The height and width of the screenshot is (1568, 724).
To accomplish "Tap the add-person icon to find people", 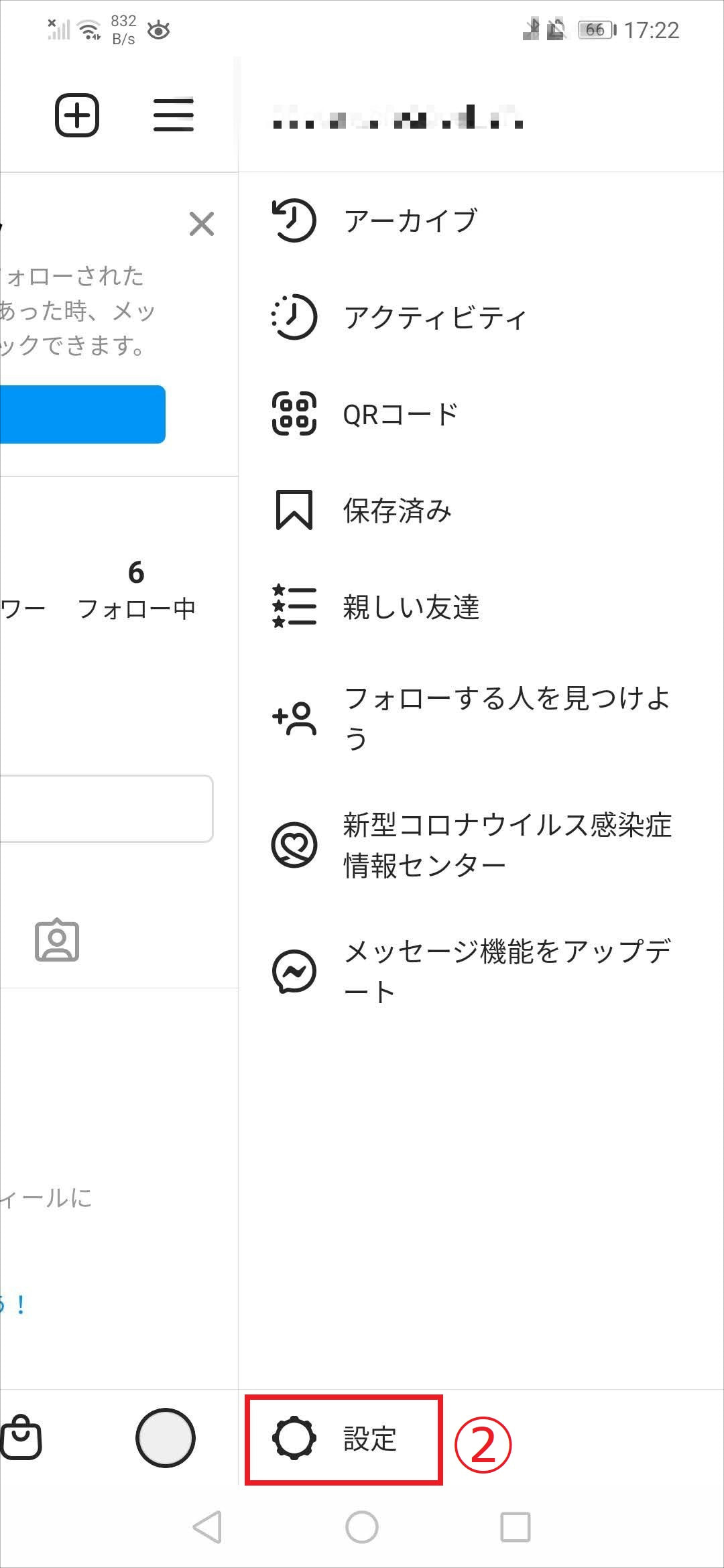I will point(294,718).
